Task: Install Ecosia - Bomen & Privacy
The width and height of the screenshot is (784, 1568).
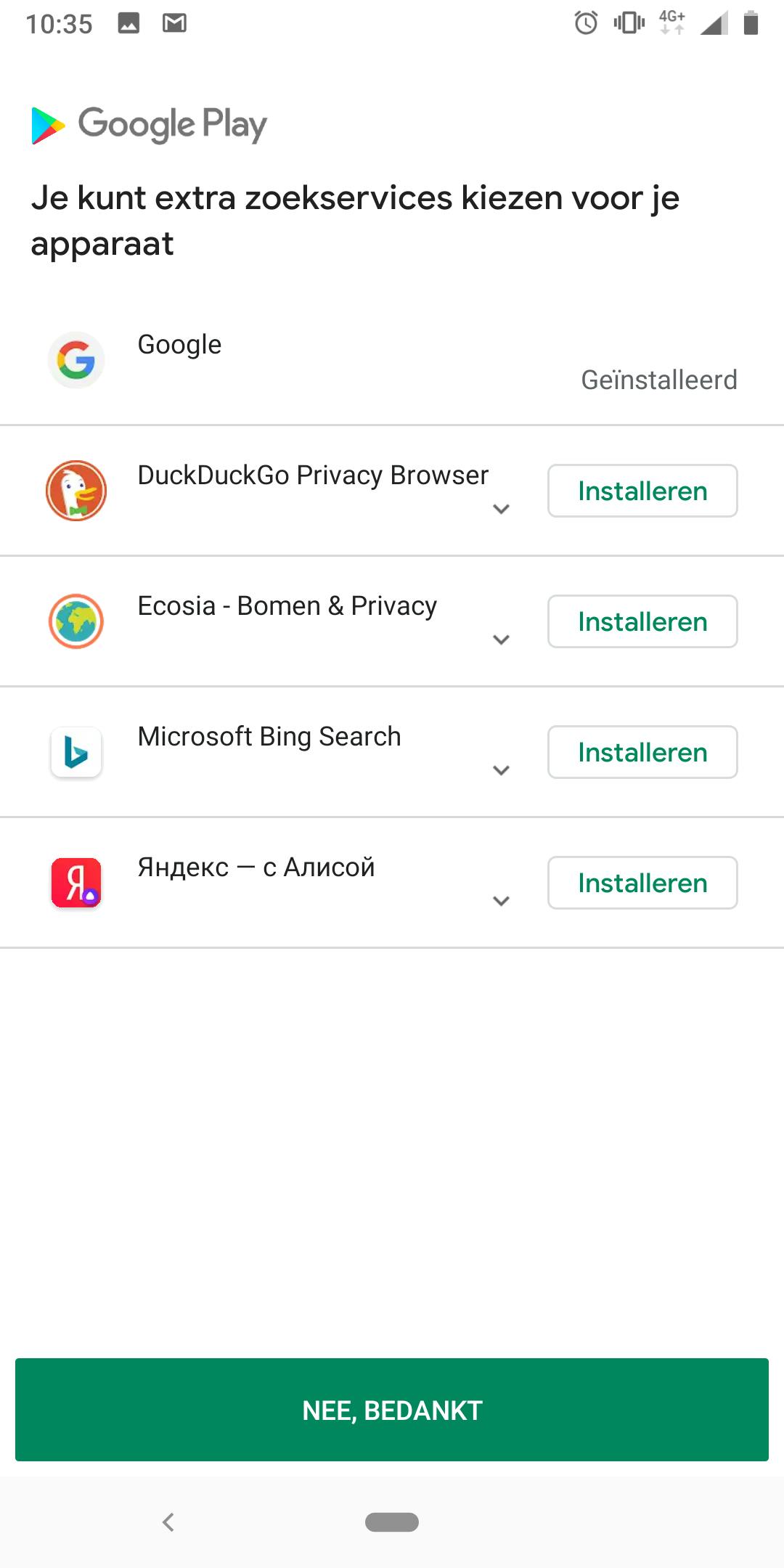Action: 642,622
